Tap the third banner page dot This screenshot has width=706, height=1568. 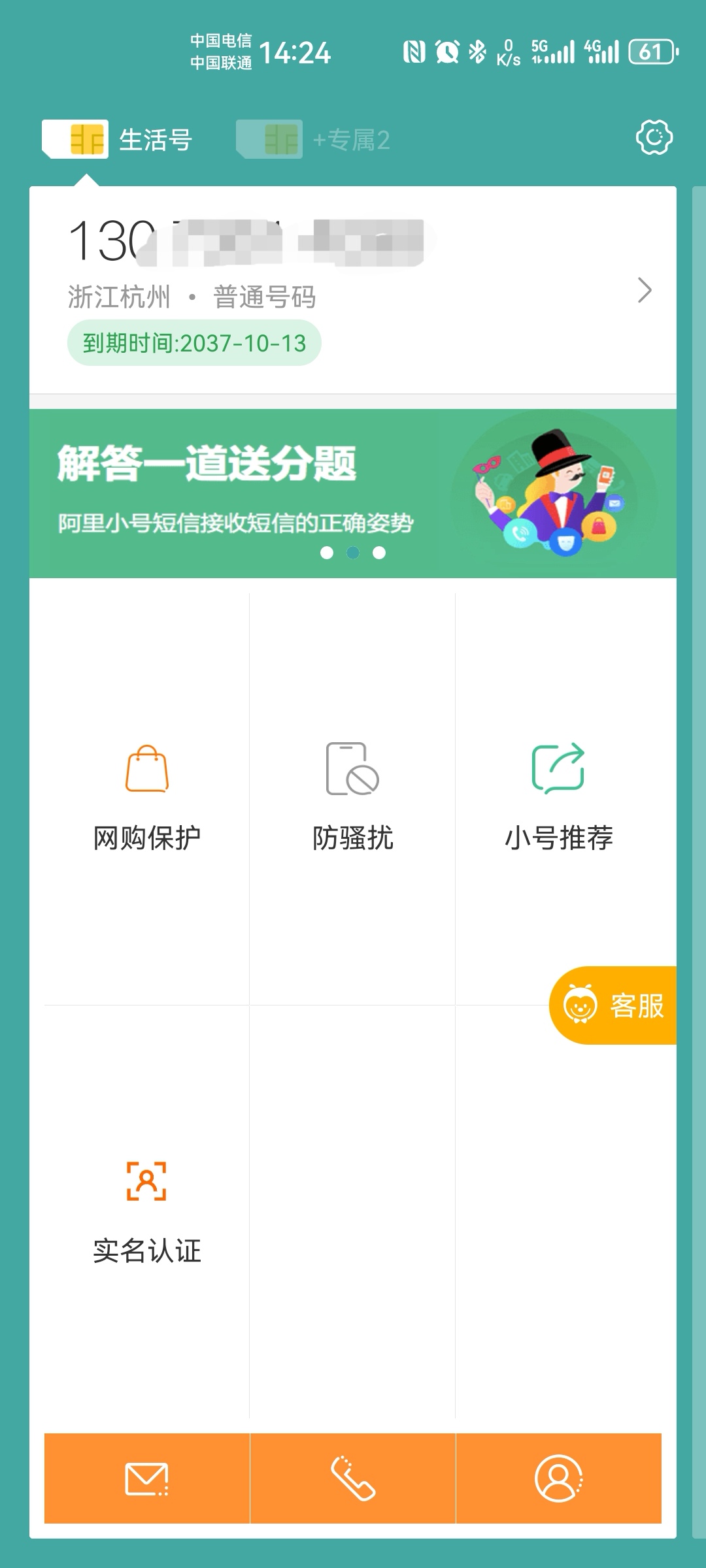point(379,553)
